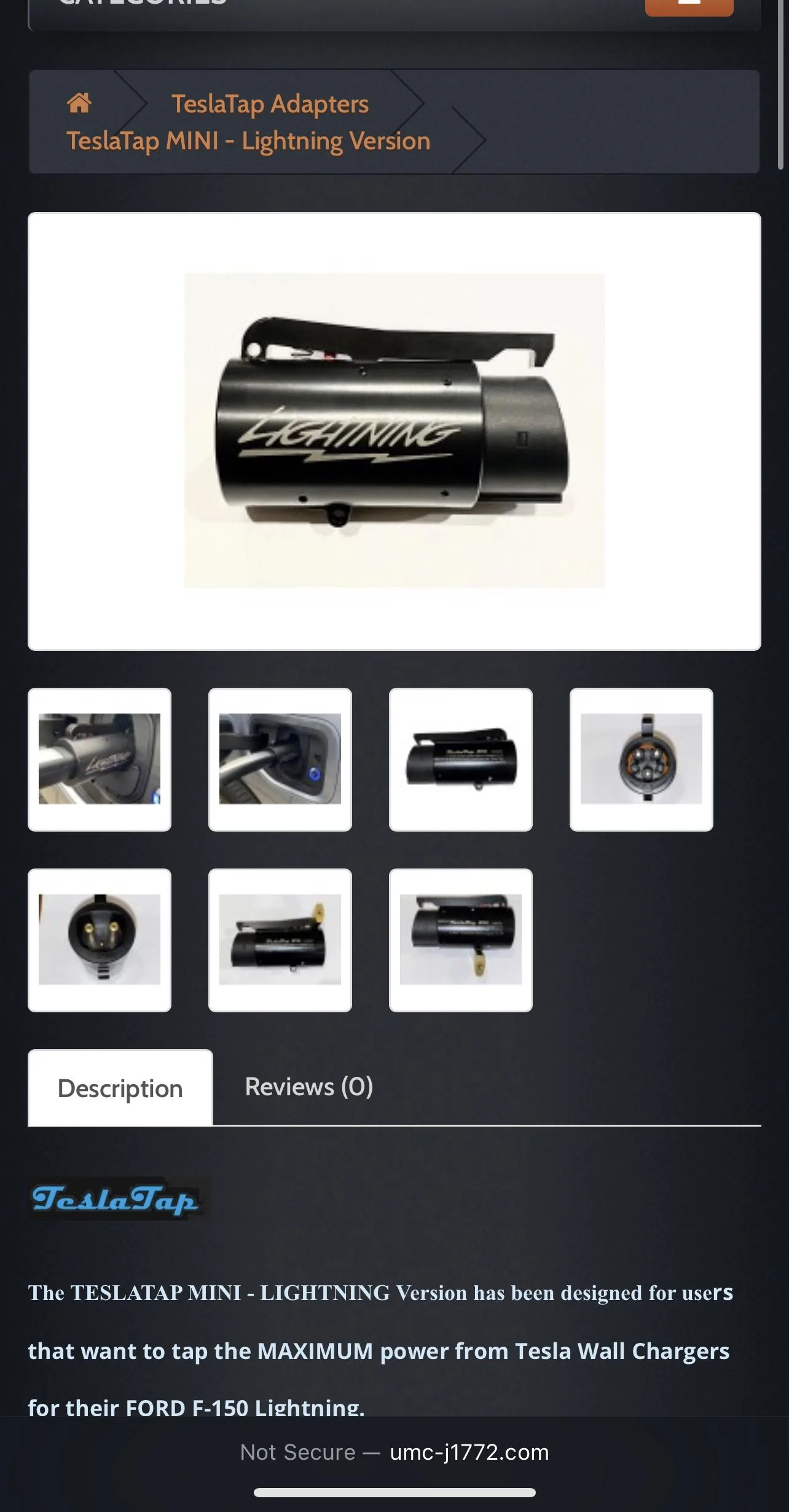Select thumbnail with yellow lock tab visible
Screen dimensions: 789x1512
point(280,940)
